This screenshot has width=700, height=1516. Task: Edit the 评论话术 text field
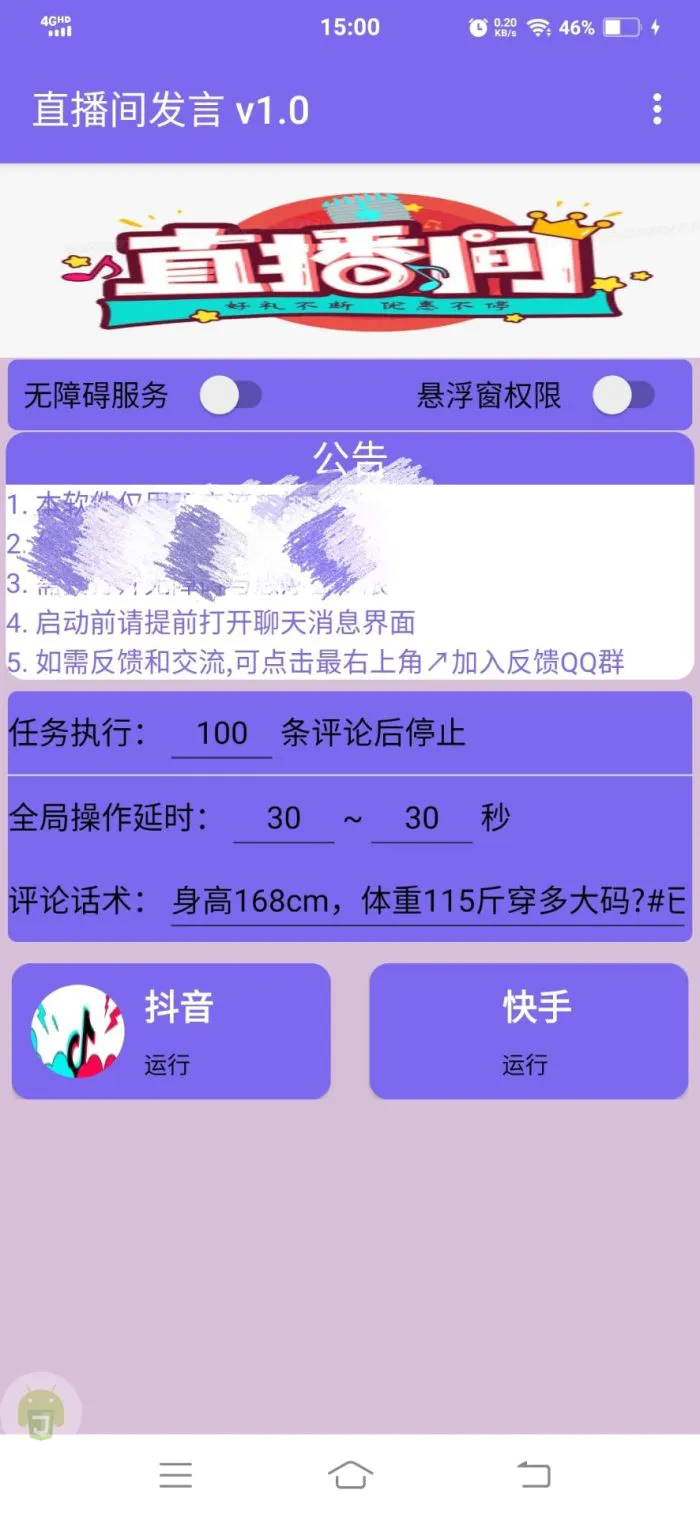coord(428,901)
